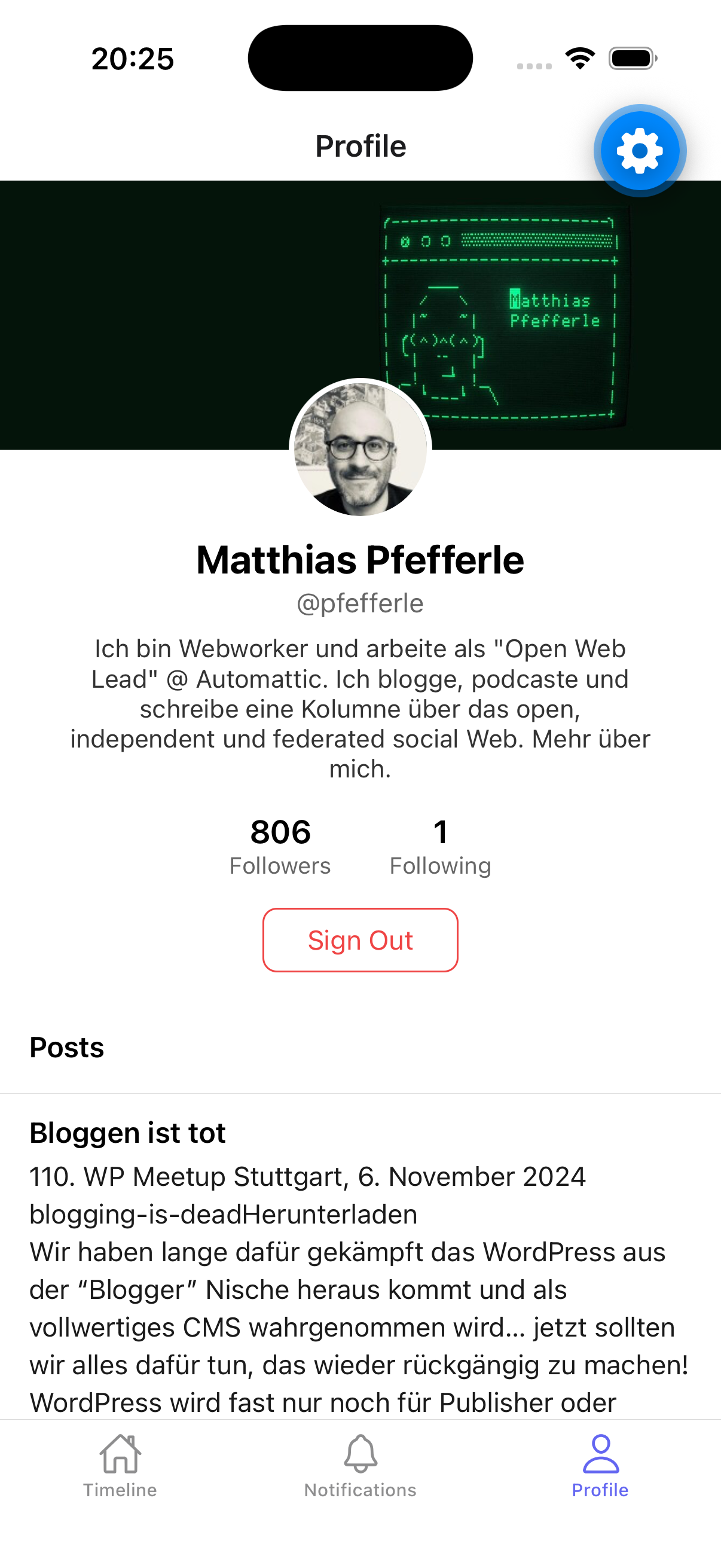Open the settings gear button
Image resolution: width=721 pixels, height=1568 pixels.
coord(640,150)
